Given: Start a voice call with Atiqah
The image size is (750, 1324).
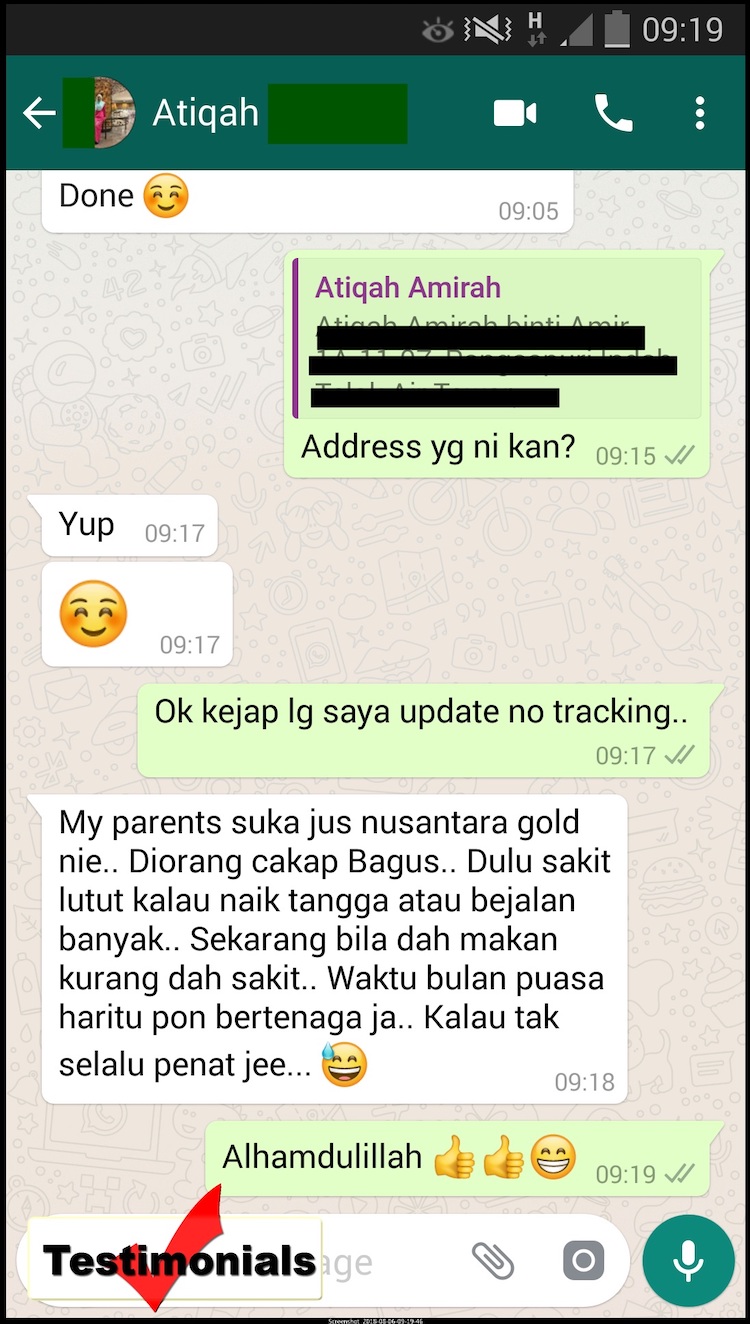Looking at the screenshot, I should tap(613, 113).
